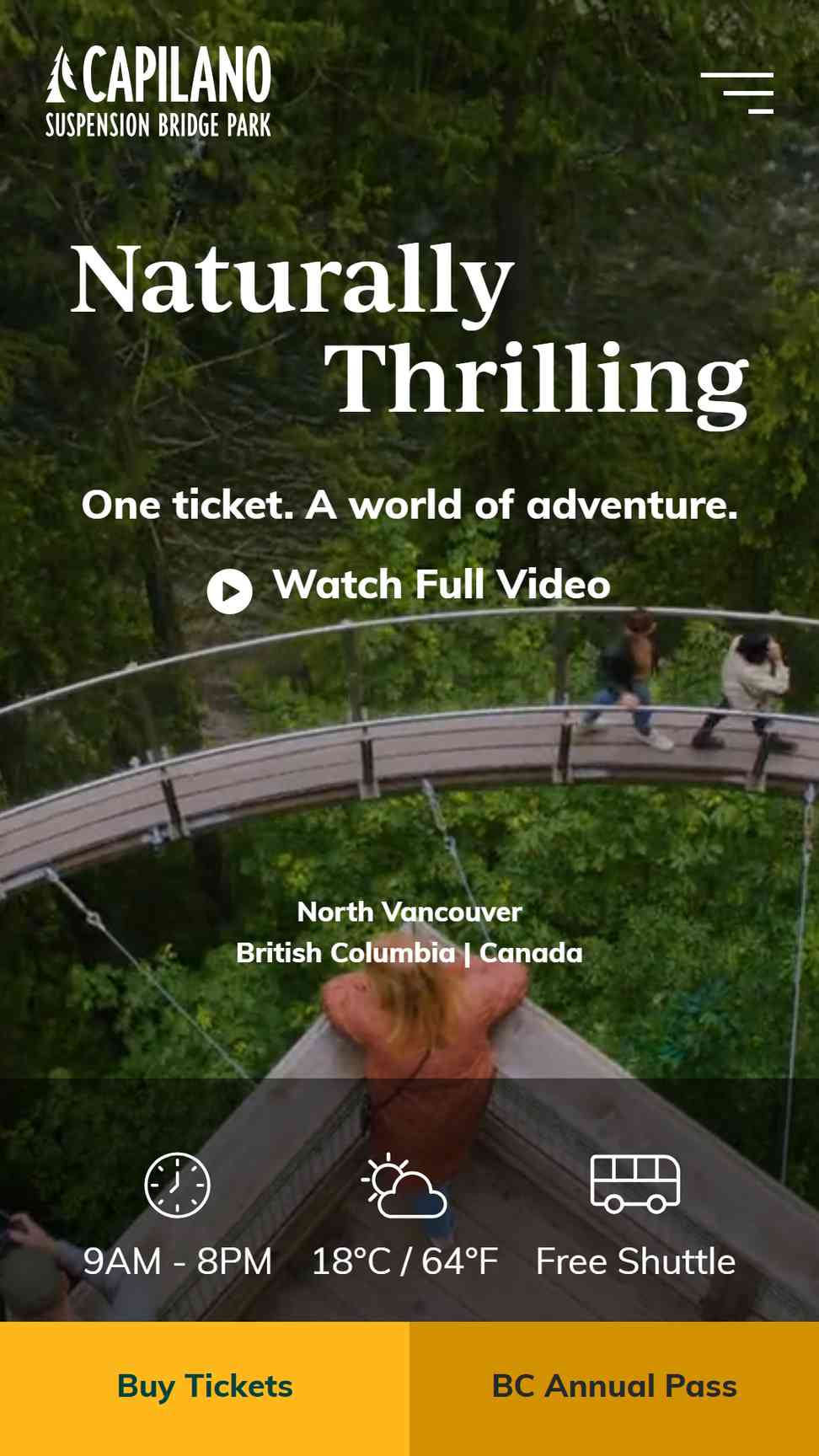Play the Watch Full Video link
The image size is (819, 1456).
(409, 586)
